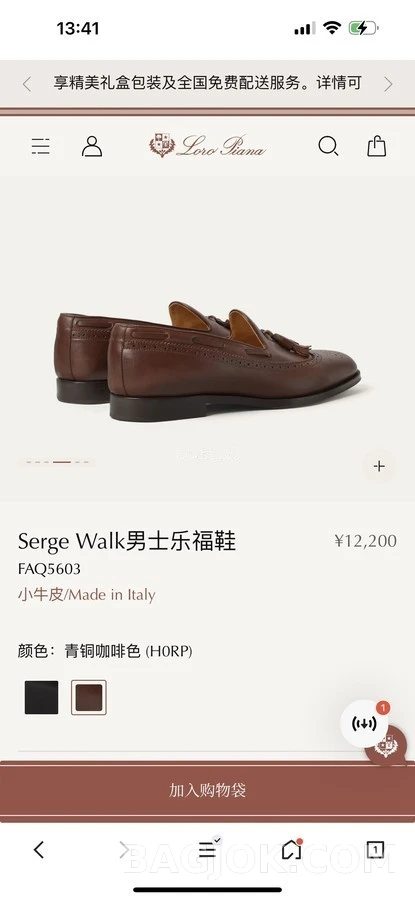Tap 加入购物袋 to add to bag
This screenshot has height=900, width=415.
[207, 790]
